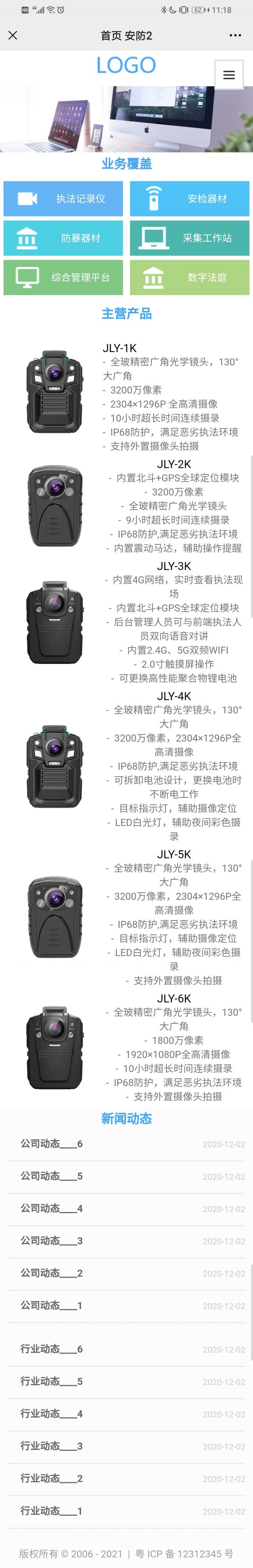253x1568 pixels.
Task: Select the JLY-3K product
Action: 174,566
